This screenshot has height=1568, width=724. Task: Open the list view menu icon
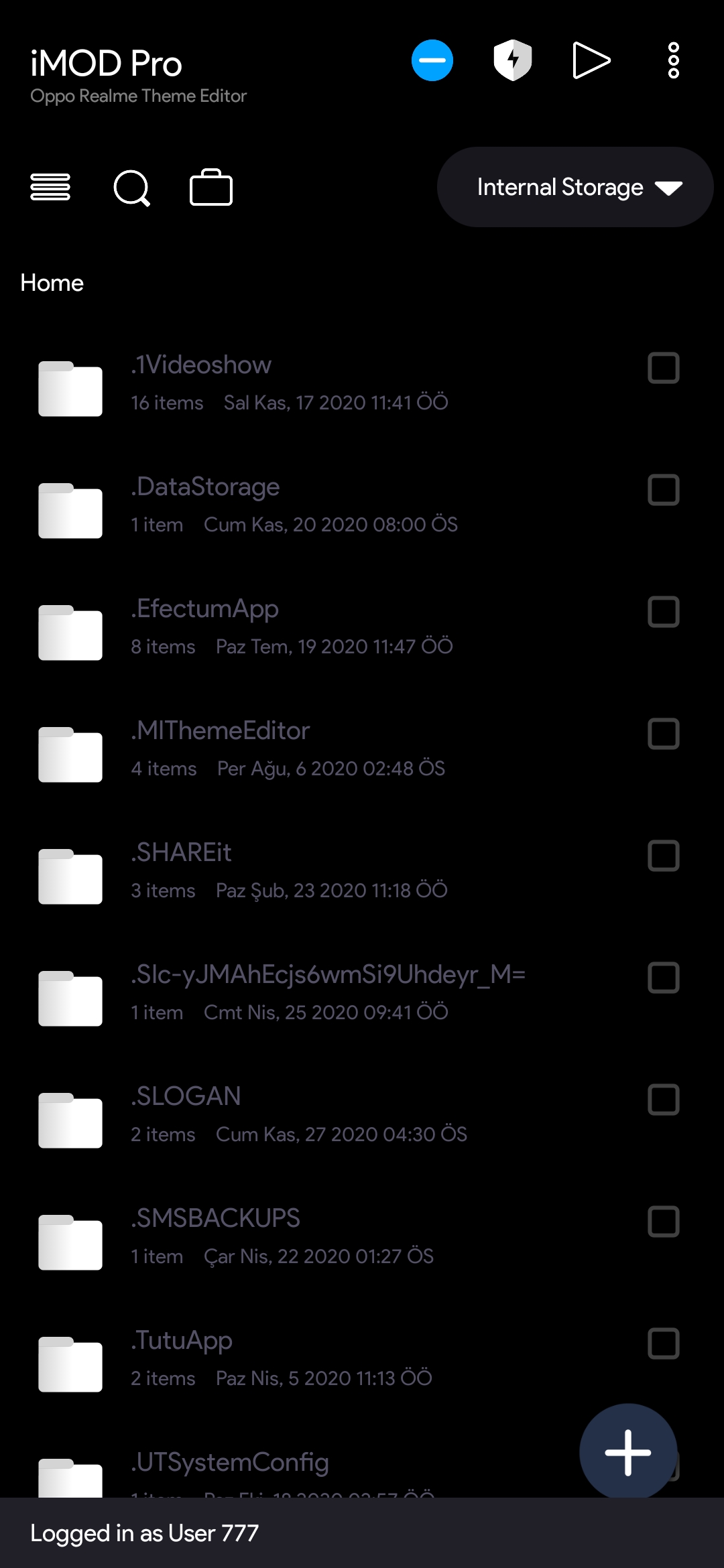[50, 187]
